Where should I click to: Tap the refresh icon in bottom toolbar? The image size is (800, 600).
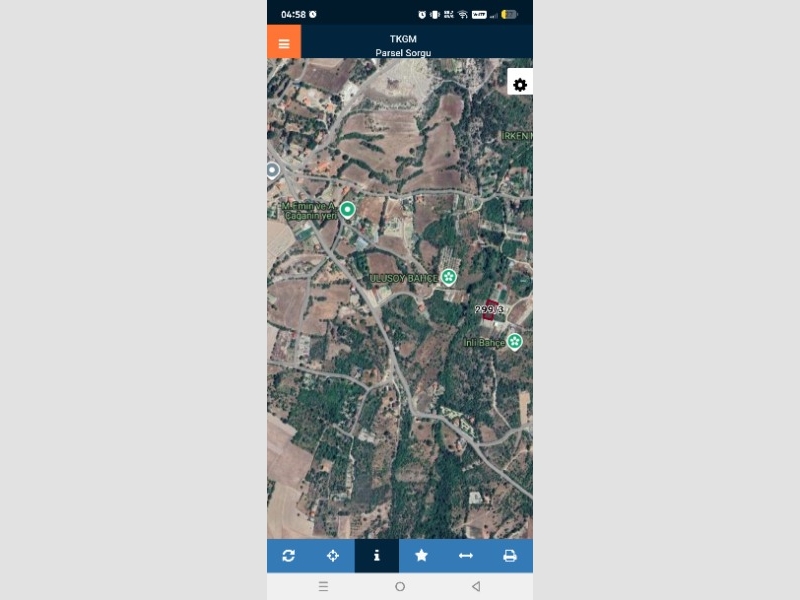tap(289, 556)
